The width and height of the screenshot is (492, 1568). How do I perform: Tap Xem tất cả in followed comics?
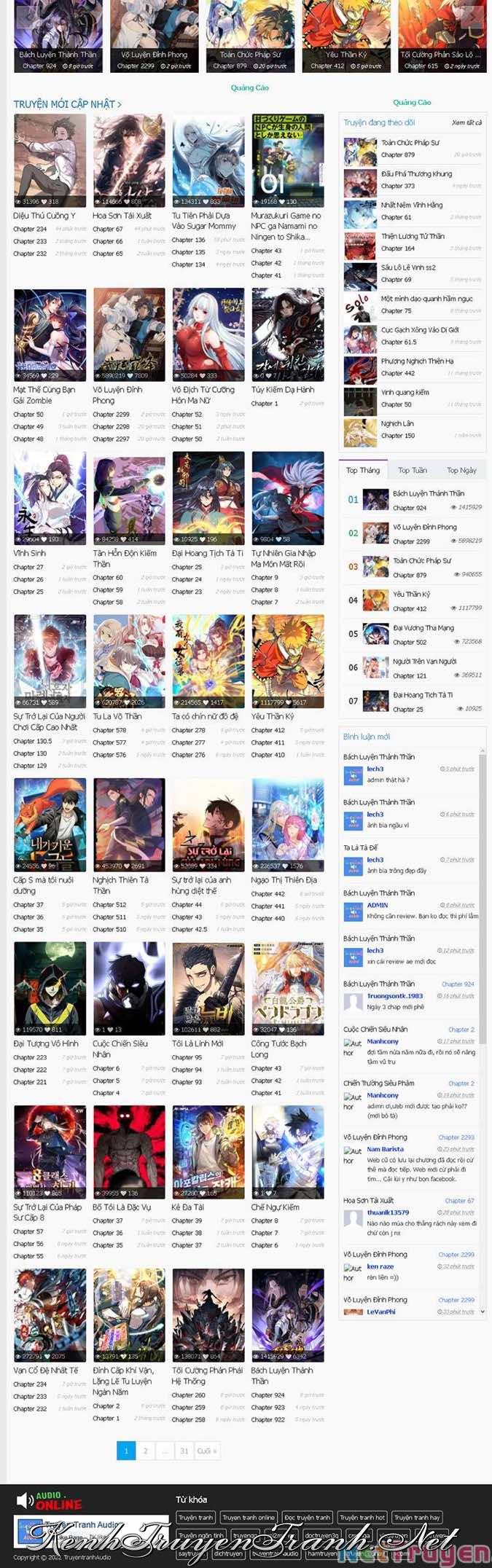point(466,122)
